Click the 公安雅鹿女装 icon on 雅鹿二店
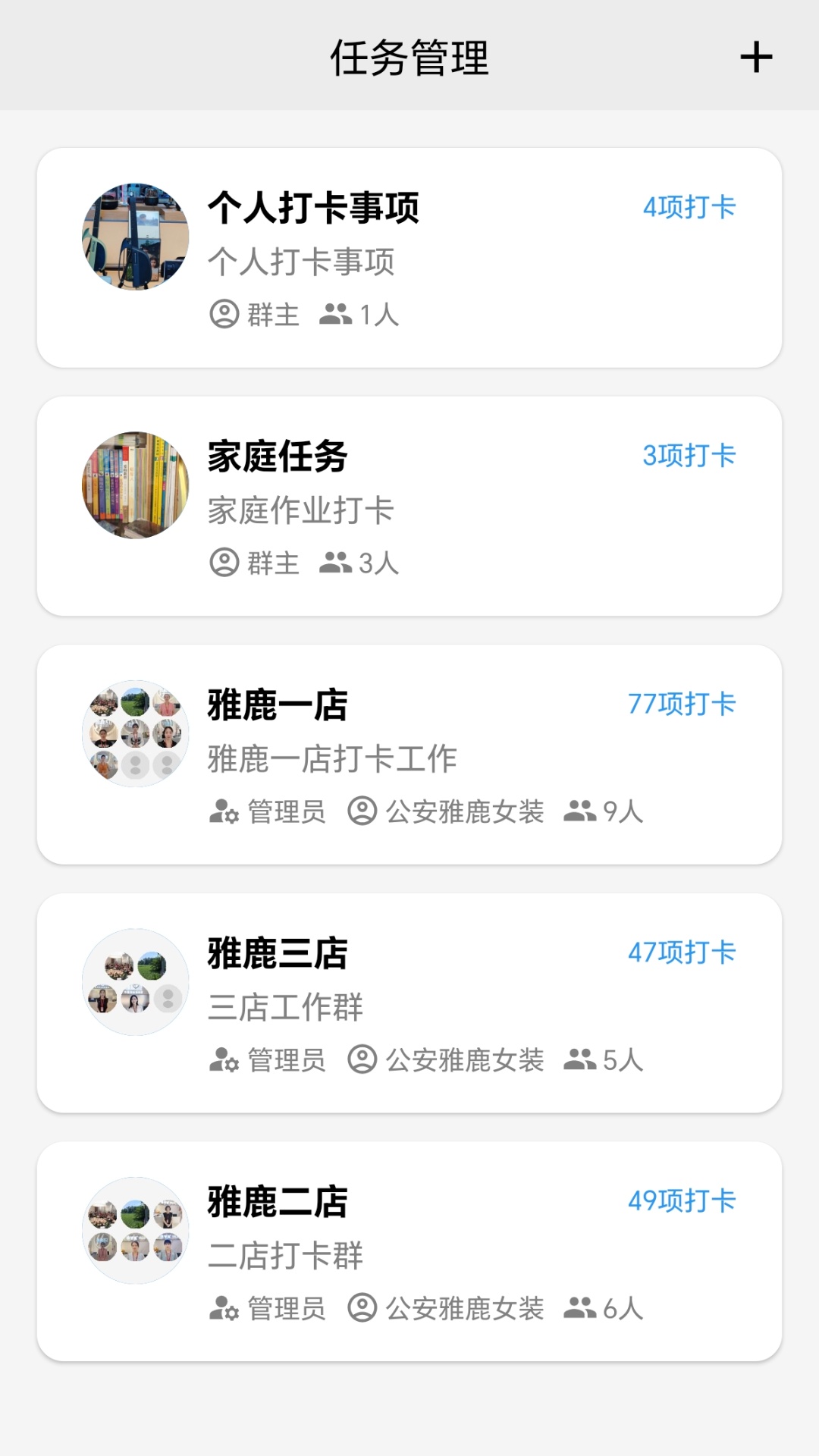 [361, 1306]
